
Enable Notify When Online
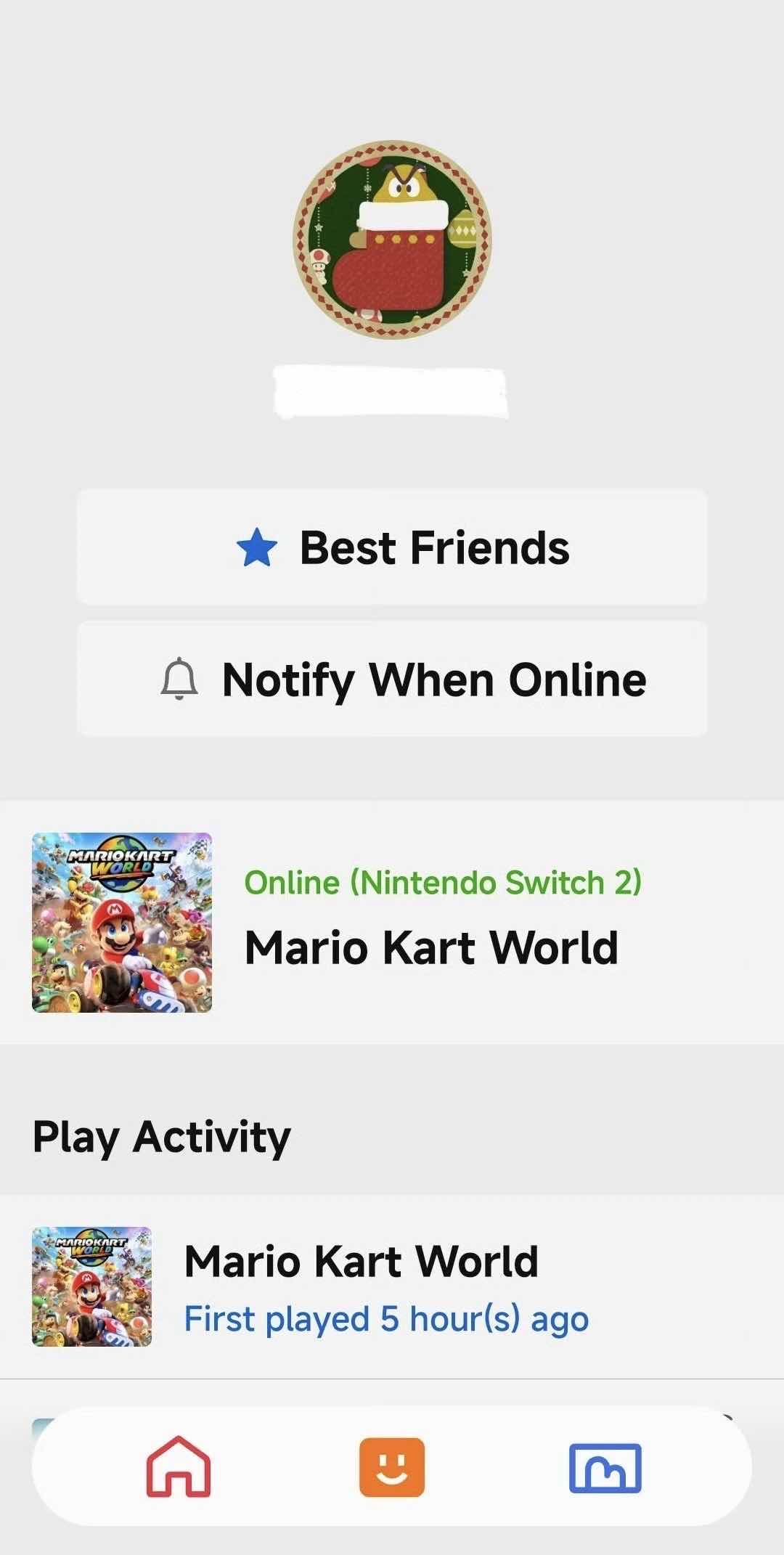tap(392, 679)
